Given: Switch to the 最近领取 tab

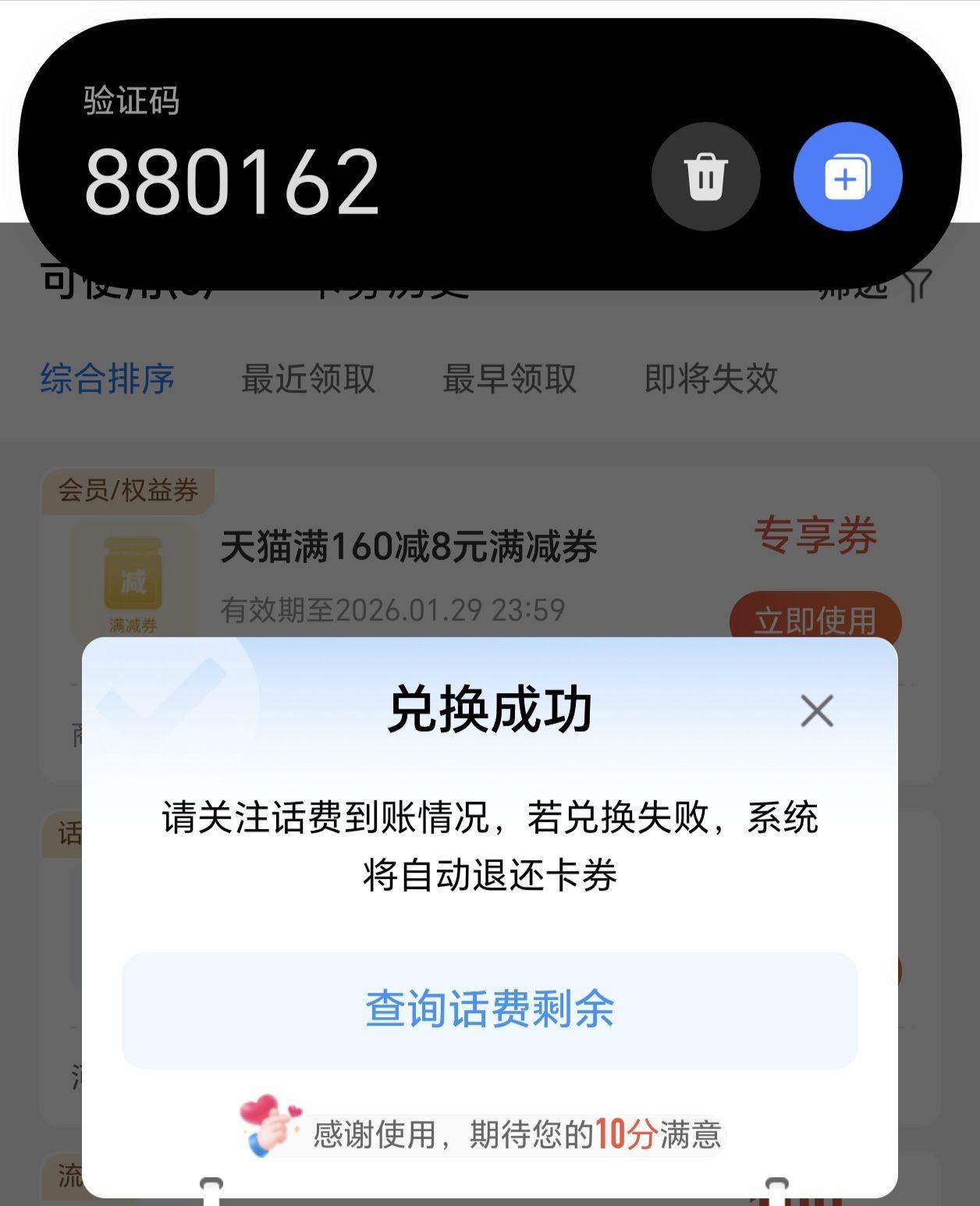Looking at the screenshot, I should (308, 379).
